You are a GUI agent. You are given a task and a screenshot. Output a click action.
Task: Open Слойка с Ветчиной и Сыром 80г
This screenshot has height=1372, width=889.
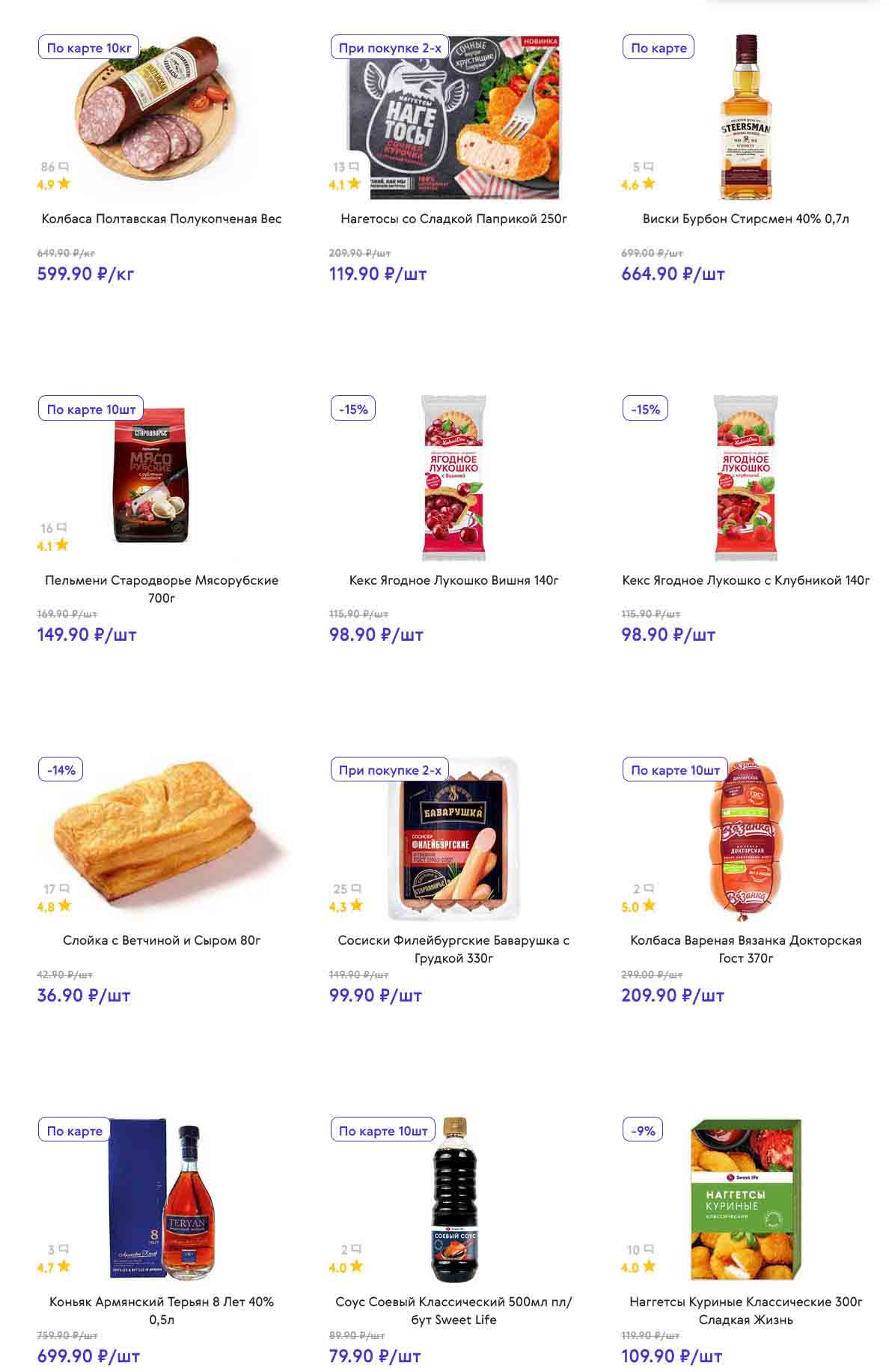pyautogui.click(x=161, y=940)
